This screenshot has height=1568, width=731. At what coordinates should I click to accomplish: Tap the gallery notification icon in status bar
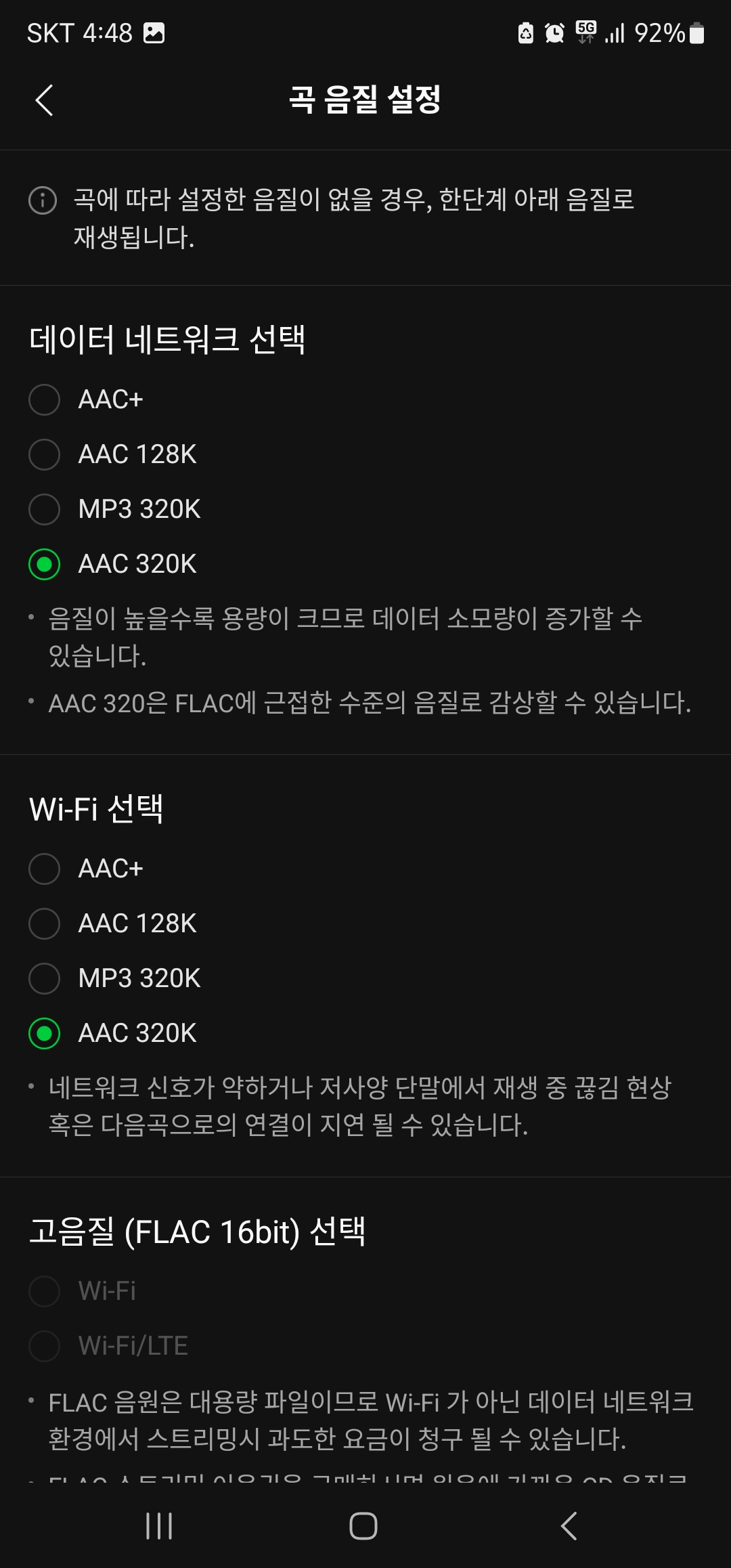click(x=154, y=34)
